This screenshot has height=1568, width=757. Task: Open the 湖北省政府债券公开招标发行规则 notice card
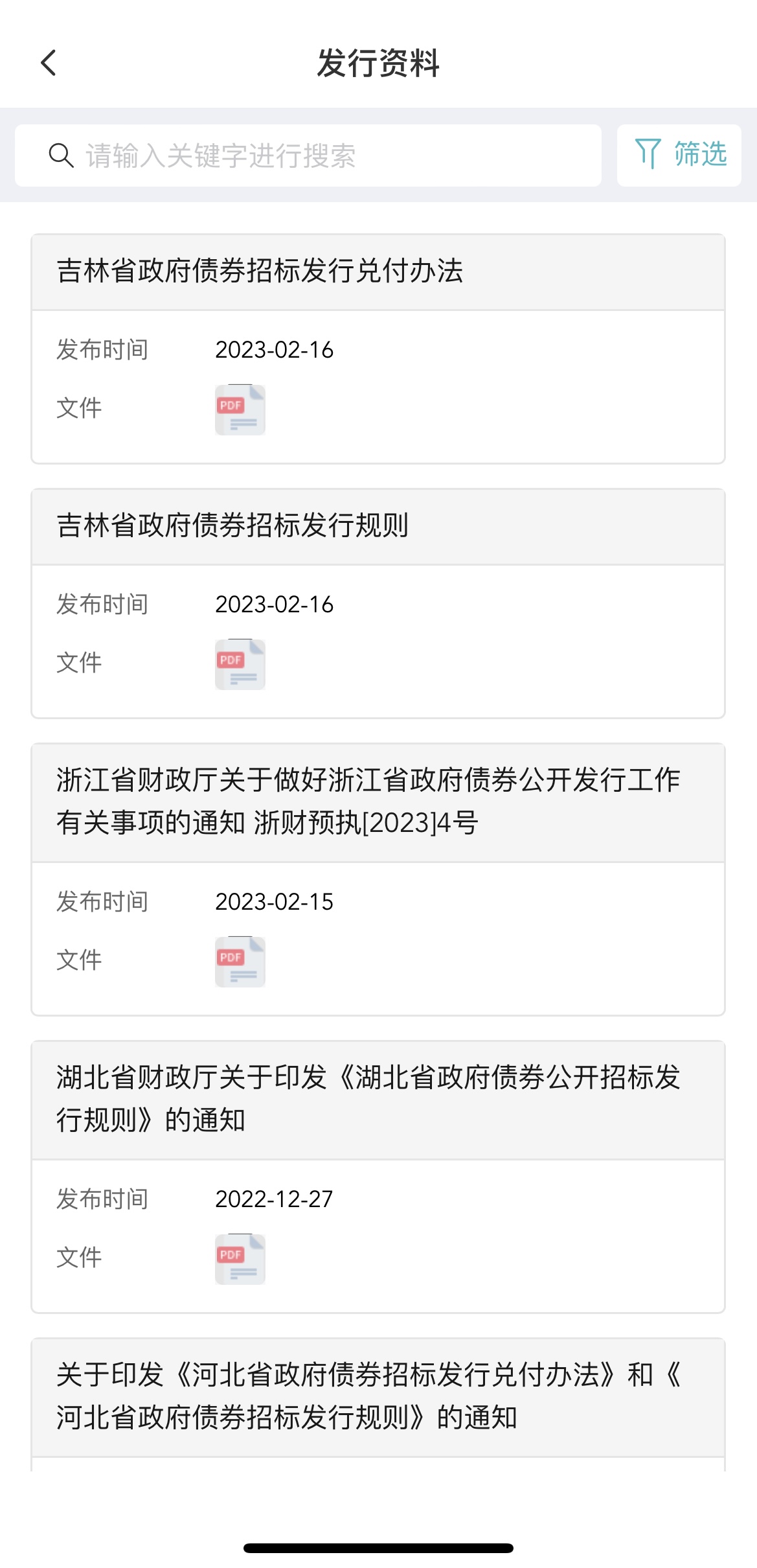[x=378, y=1177]
